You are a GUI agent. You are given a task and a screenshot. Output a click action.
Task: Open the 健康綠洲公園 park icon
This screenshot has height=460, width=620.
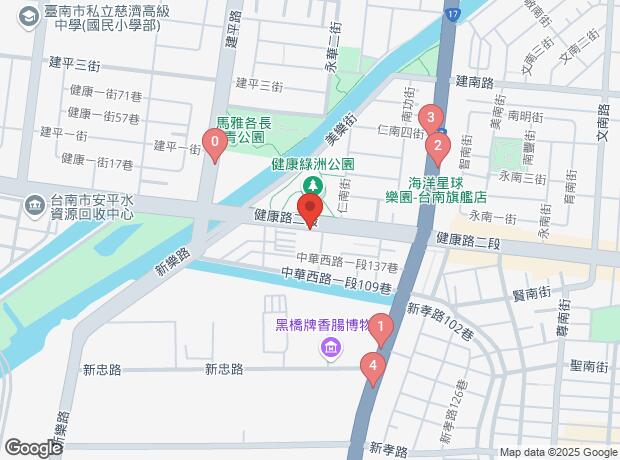(x=312, y=185)
